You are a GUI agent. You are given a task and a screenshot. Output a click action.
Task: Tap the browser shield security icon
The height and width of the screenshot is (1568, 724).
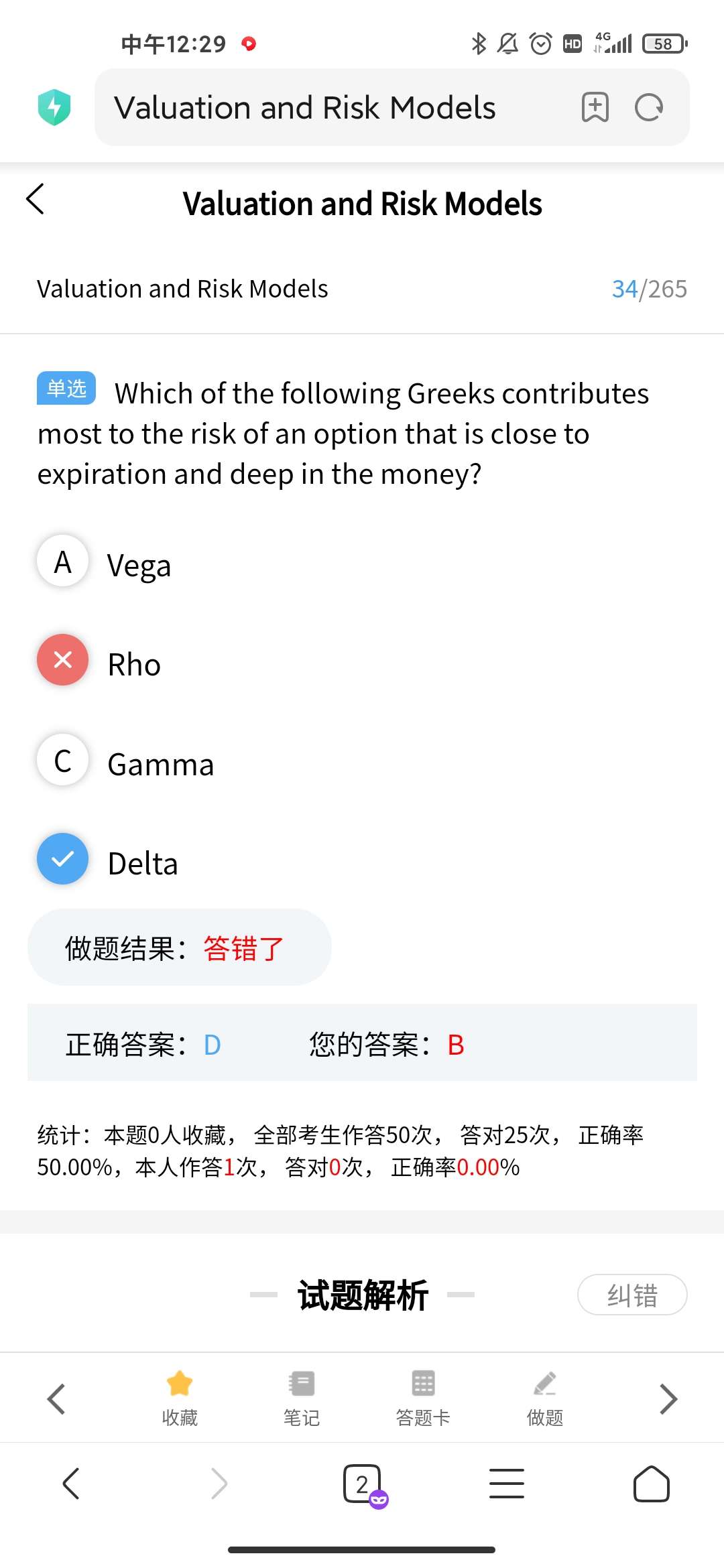click(54, 107)
